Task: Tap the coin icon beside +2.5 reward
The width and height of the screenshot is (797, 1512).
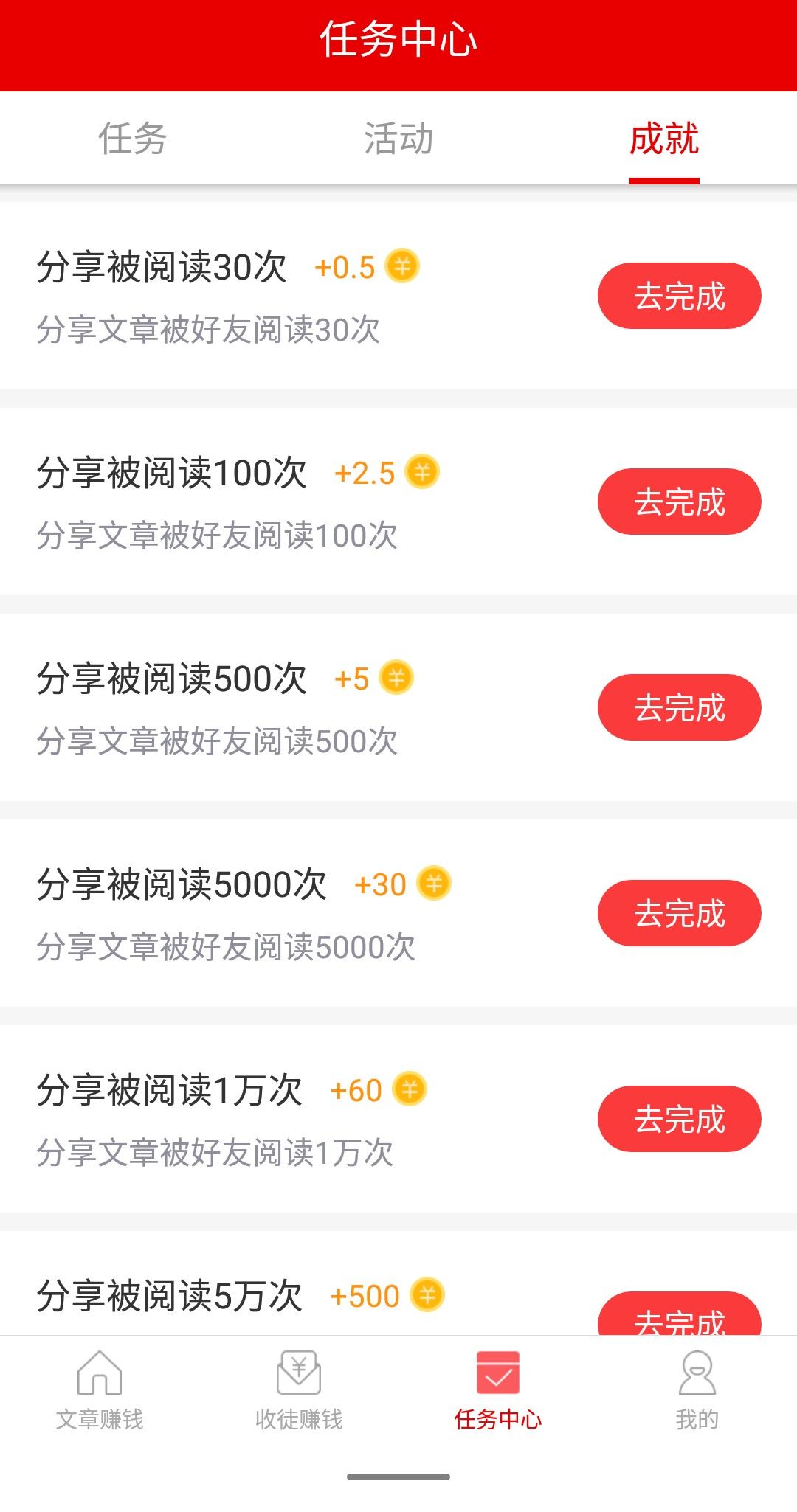Action: 421,474
